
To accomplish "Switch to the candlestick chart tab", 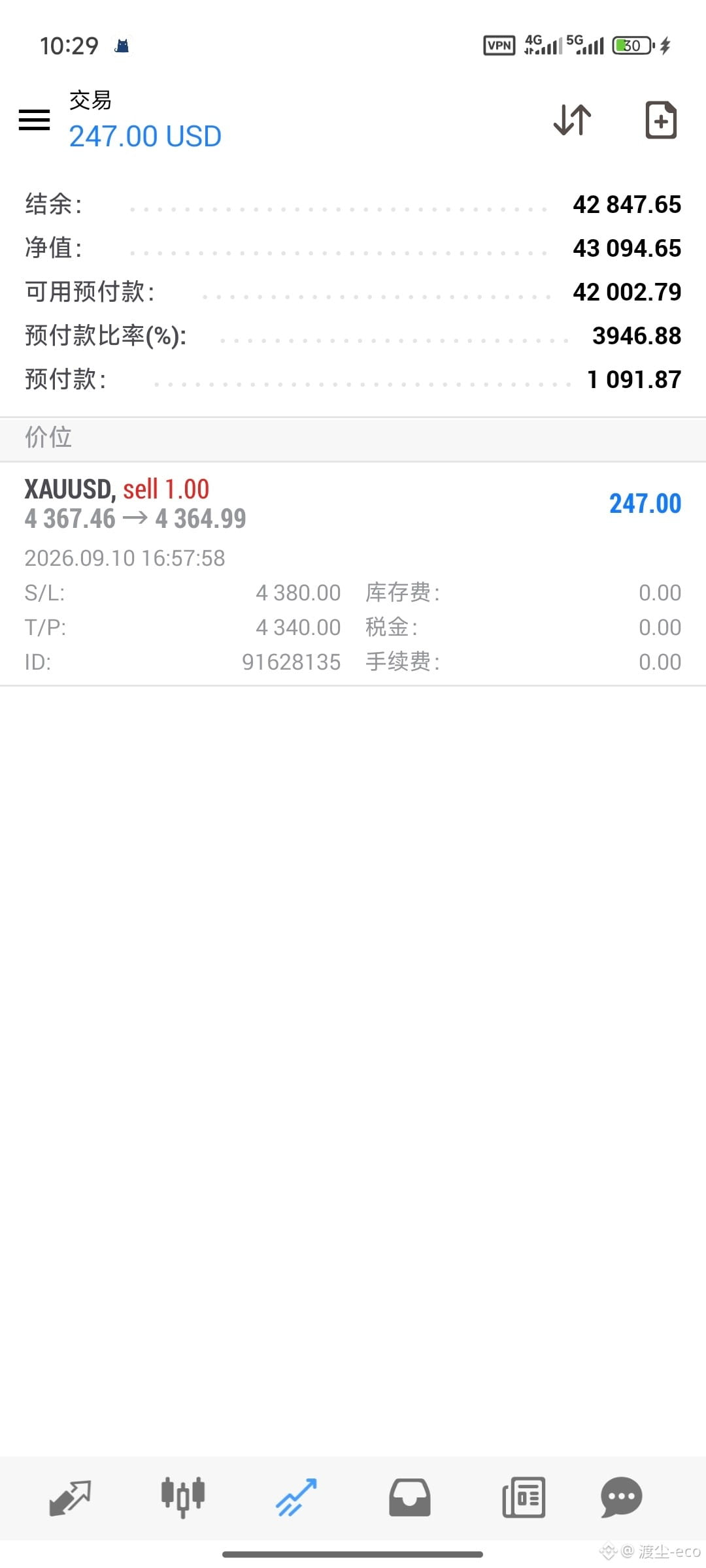I will [x=183, y=1496].
